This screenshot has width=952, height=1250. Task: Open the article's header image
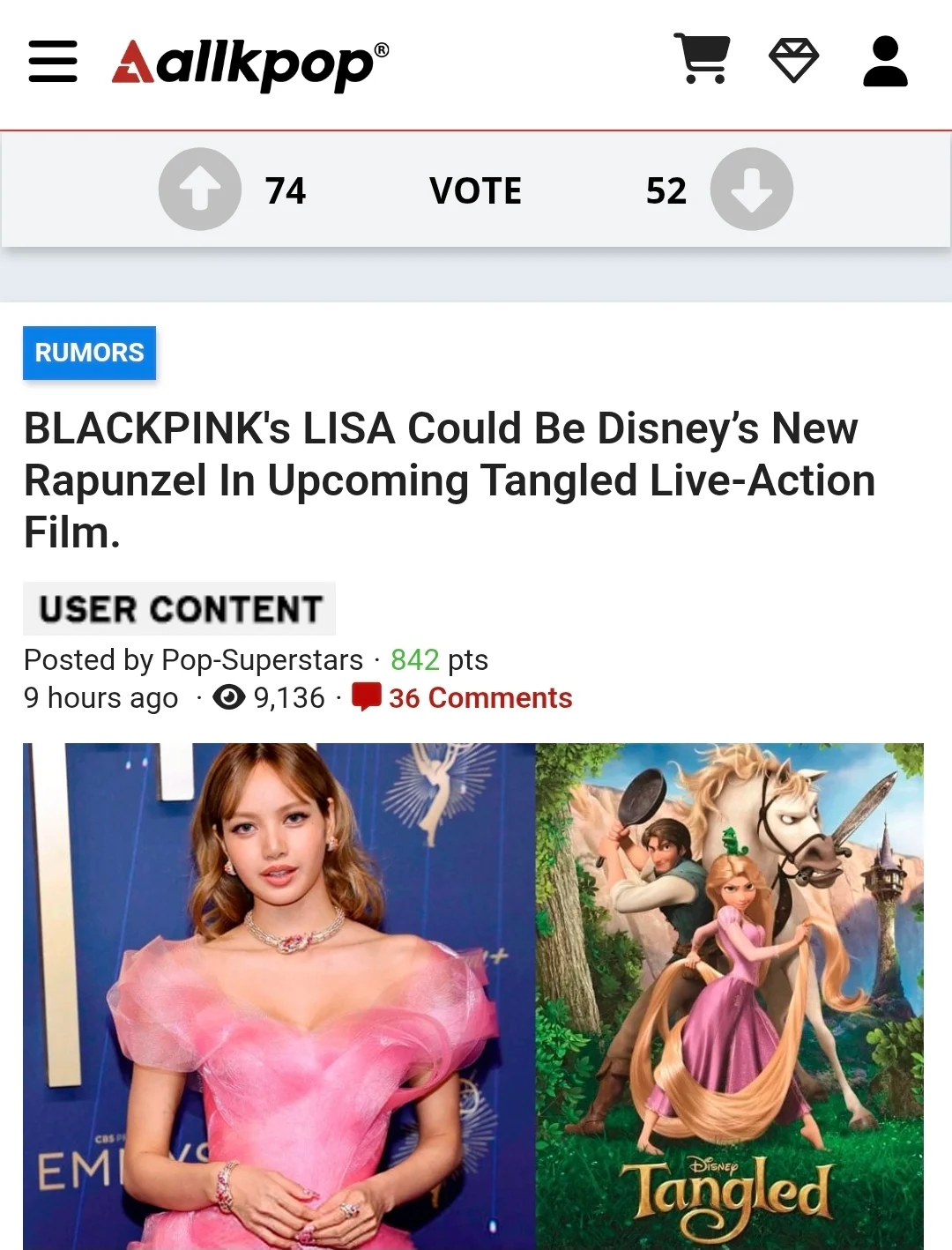point(473,996)
